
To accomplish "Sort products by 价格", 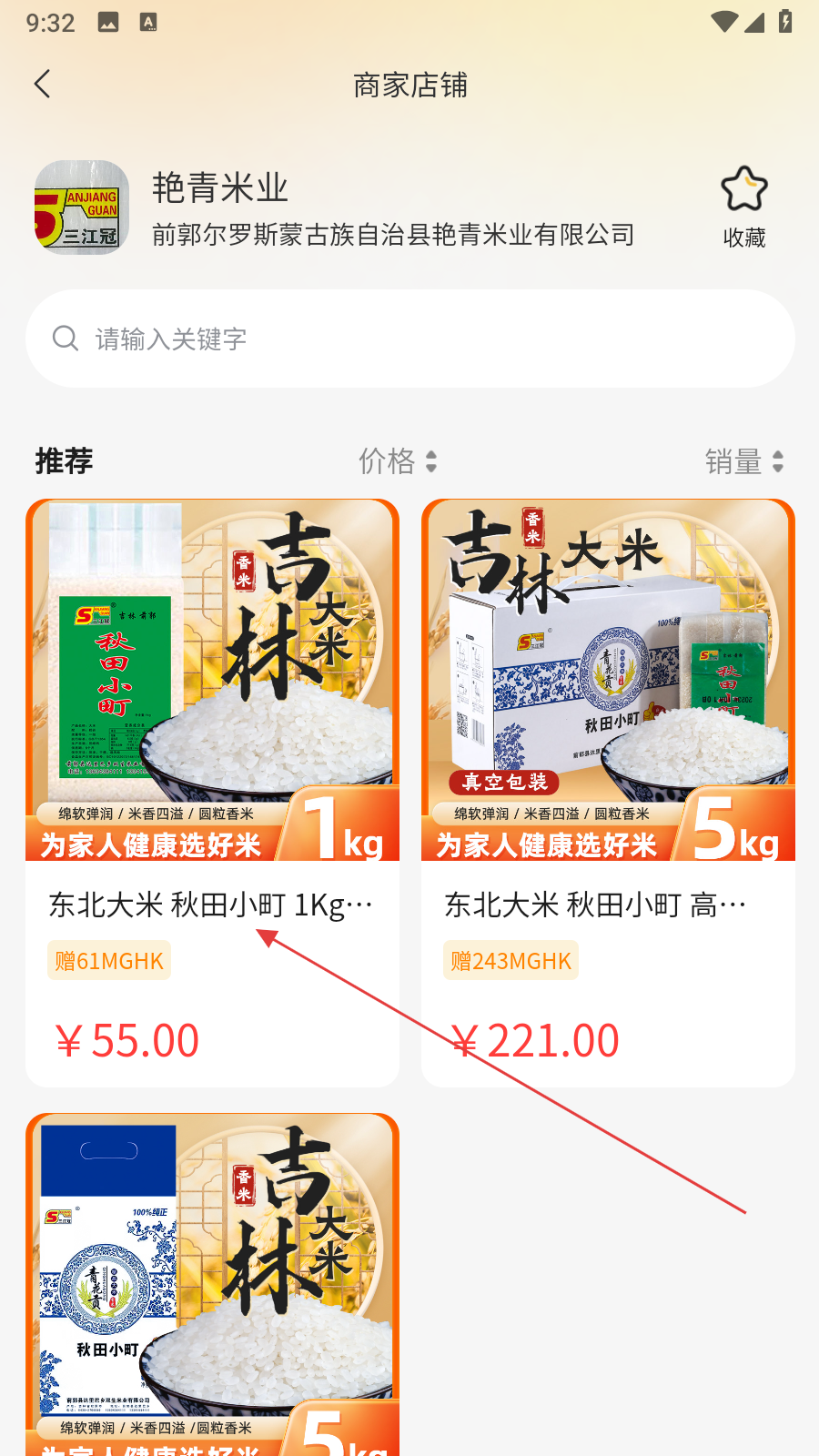I will coord(397,461).
